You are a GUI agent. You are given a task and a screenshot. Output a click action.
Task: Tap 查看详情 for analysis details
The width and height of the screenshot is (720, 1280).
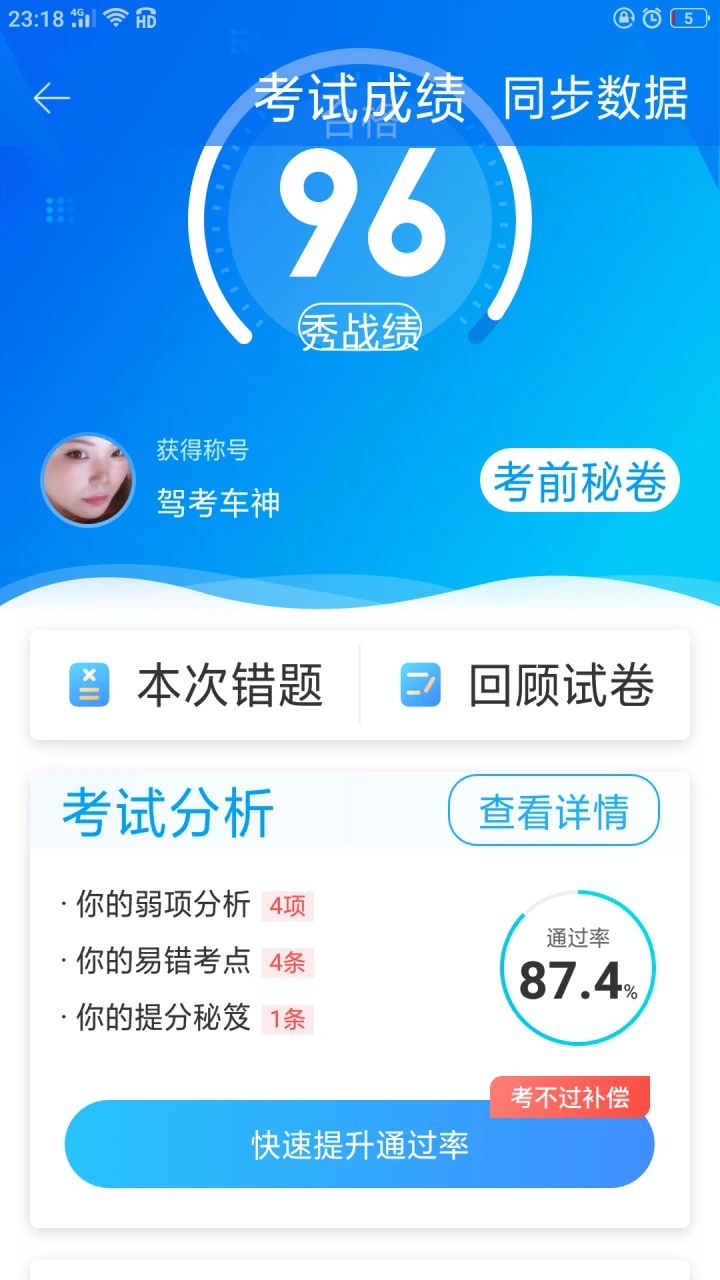tap(554, 811)
